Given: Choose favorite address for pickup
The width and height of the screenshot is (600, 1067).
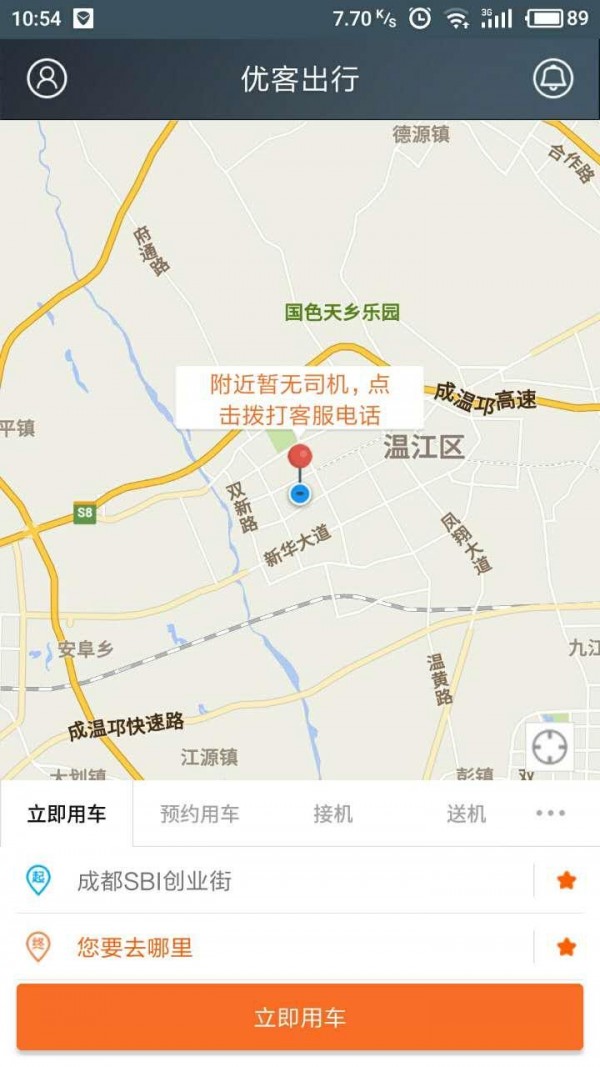Looking at the screenshot, I should pyautogui.click(x=566, y=881).
